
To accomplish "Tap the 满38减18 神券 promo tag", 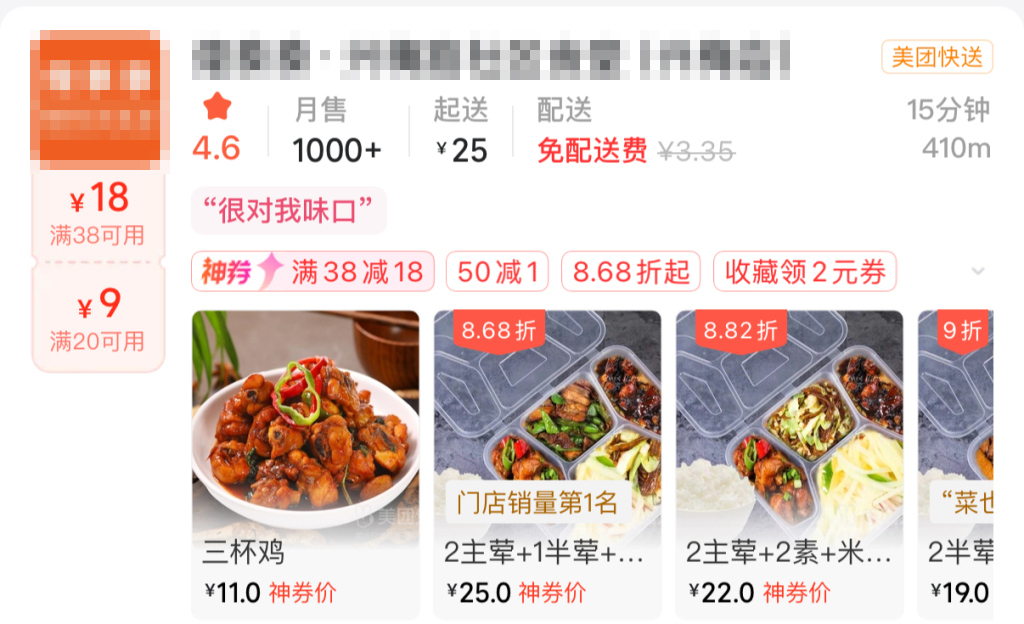I will 313,272.
